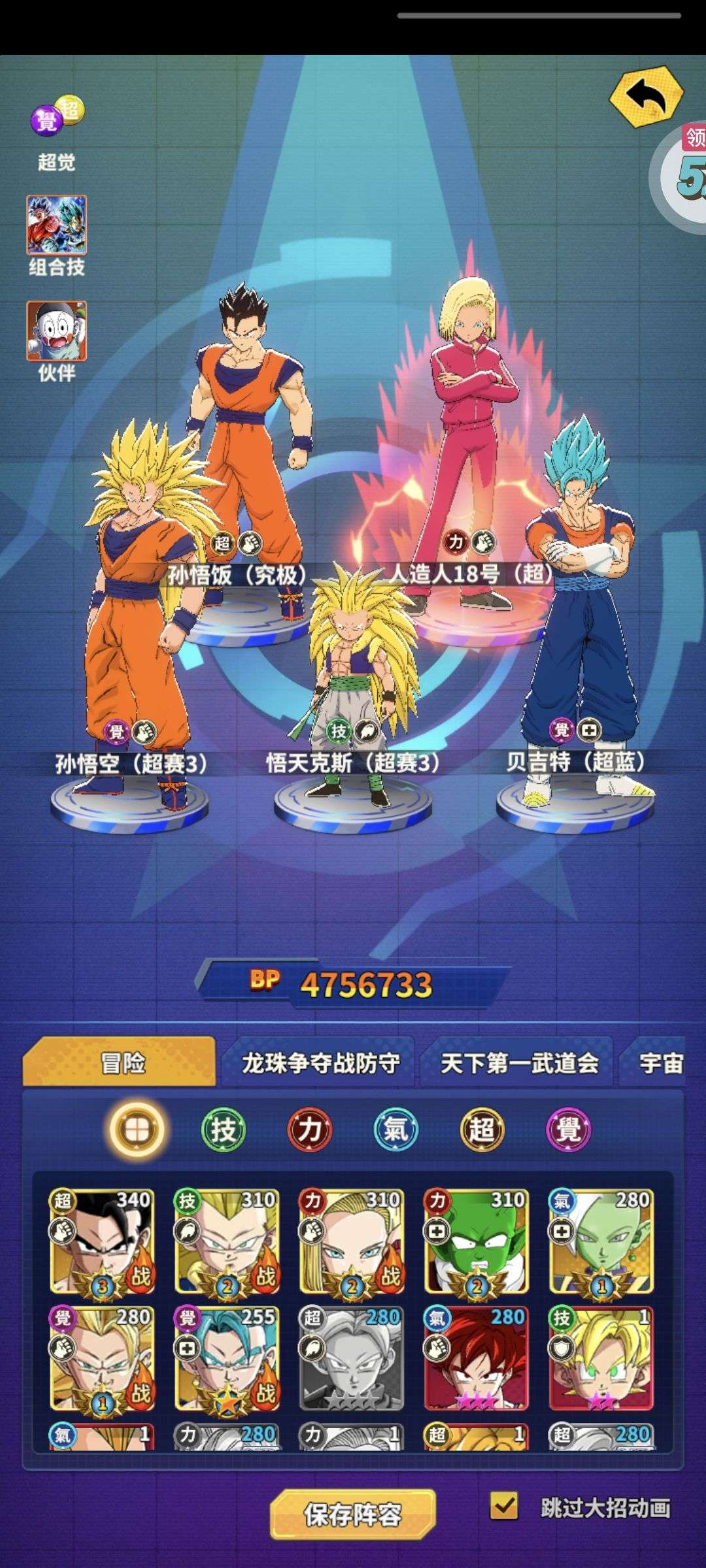Viewport: 706px width, 1568px height.
Task: Filter characters by 氣 type
Action: (395, 1130)
